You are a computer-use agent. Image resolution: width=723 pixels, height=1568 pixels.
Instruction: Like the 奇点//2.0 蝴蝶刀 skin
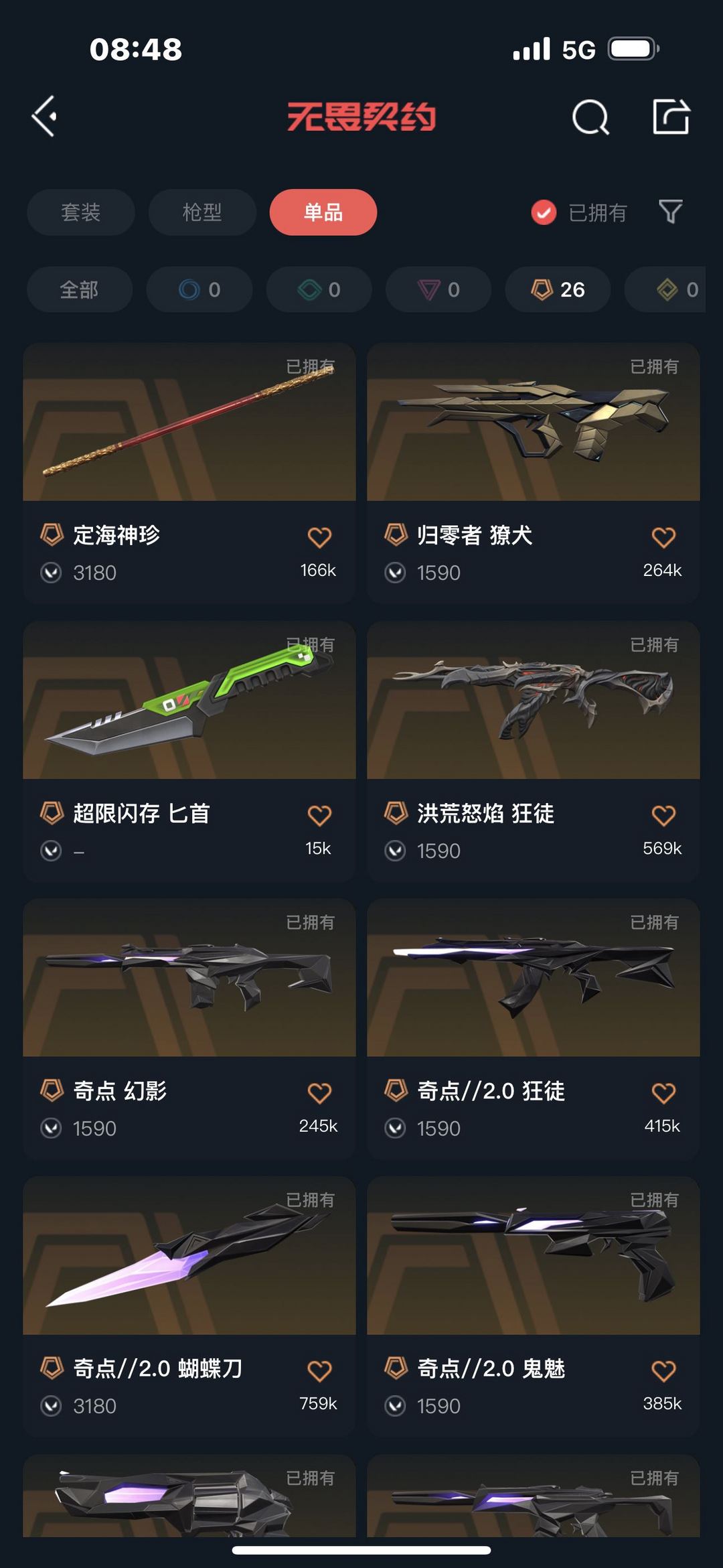coord(319,1370)
